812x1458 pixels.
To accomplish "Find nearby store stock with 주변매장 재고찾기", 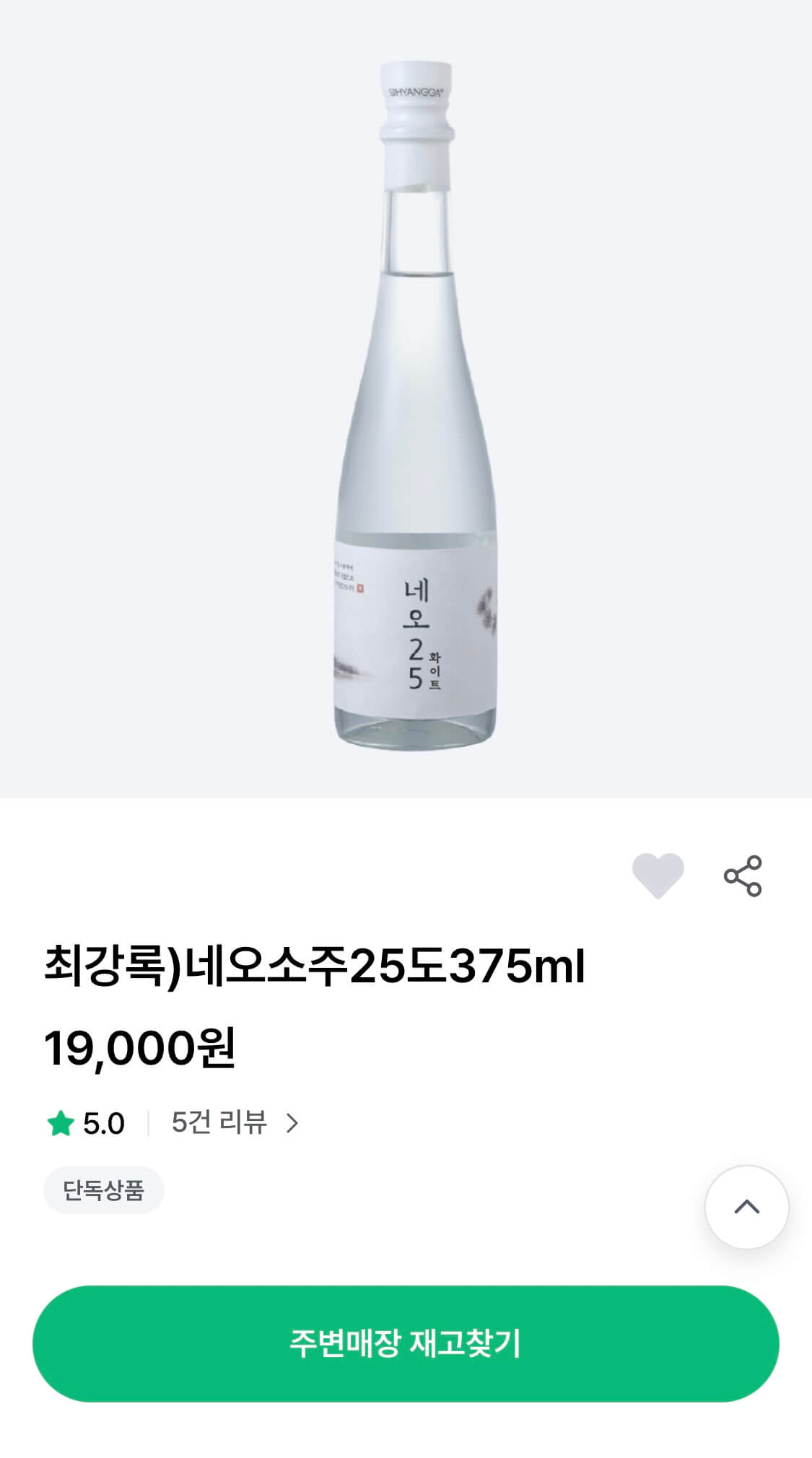I will click(x=406, y=1344).
